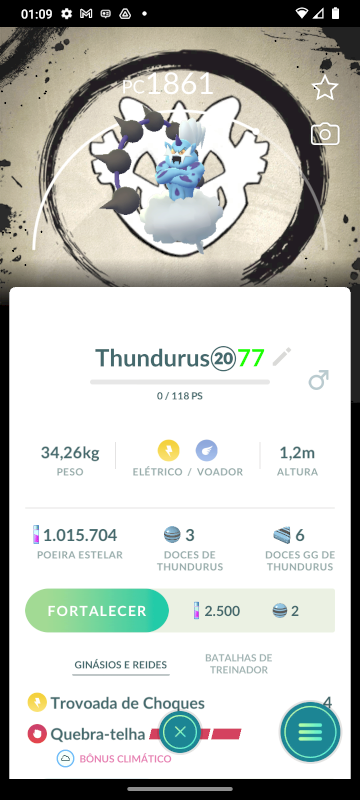Open the green hamburger options menu
Image resolution: width=360 pixels, height=800 pixels.
coord(311,732)
